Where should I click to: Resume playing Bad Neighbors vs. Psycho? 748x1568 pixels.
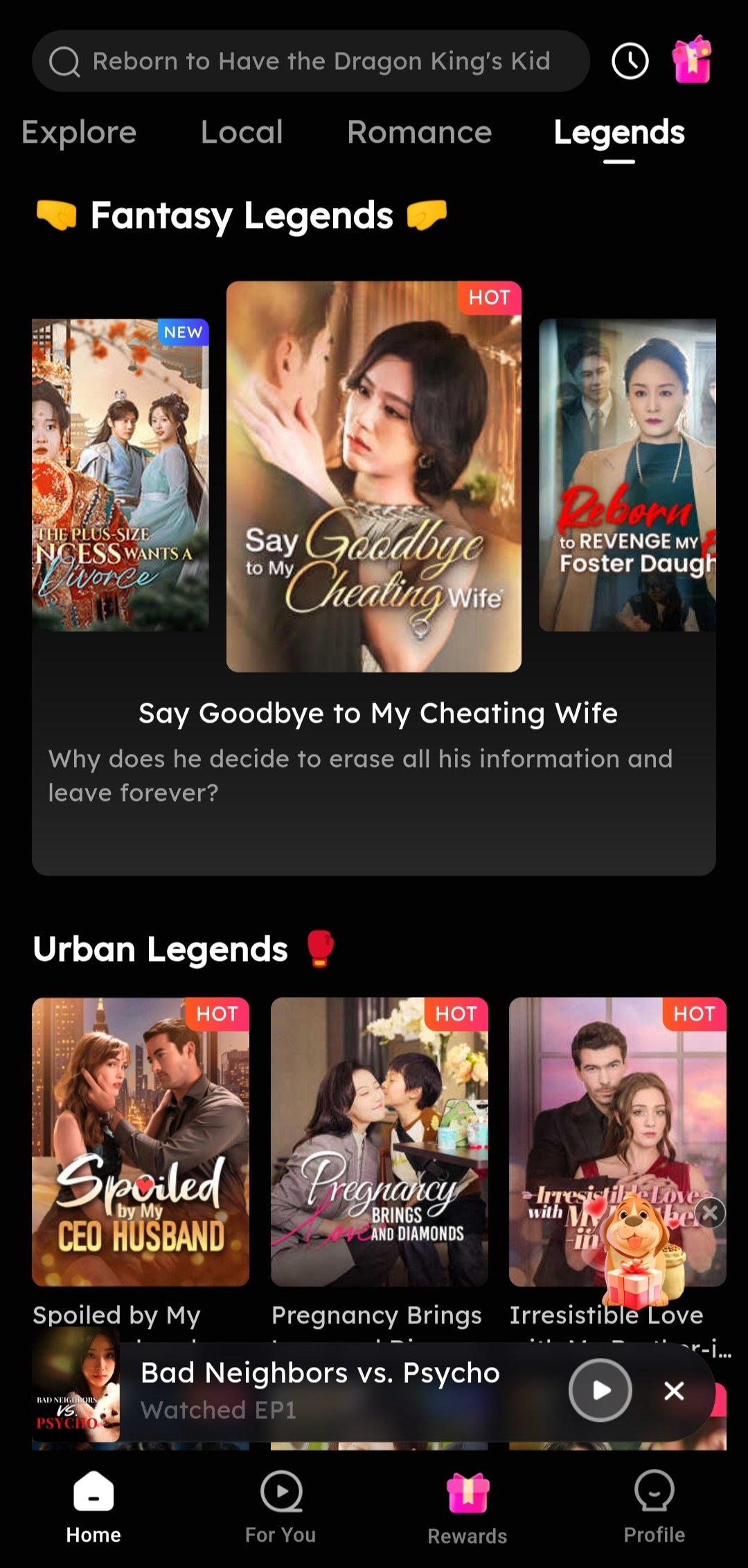tap(600, 1390)
